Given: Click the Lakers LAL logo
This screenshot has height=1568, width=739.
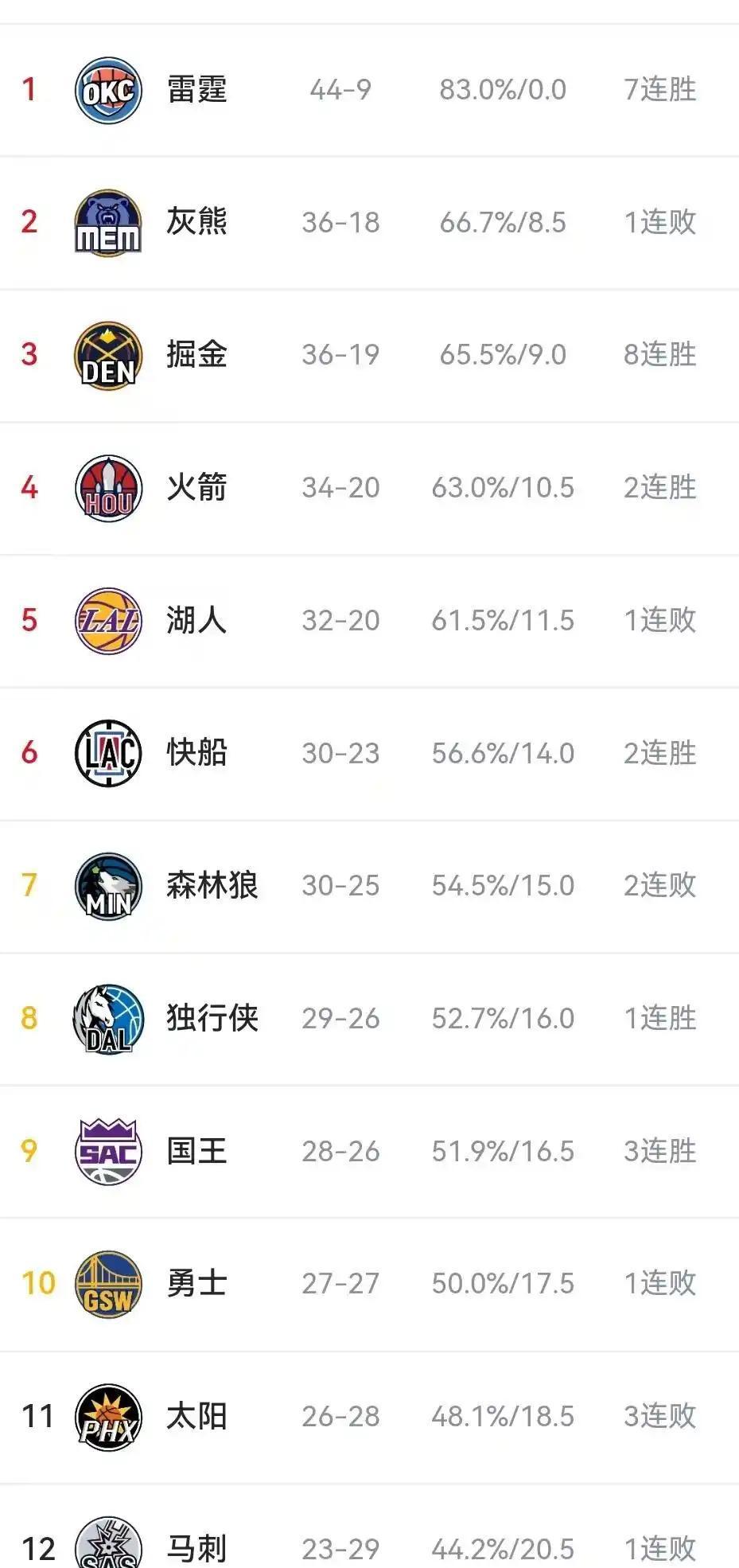Looking at the screenshot, I should point(107,620).
